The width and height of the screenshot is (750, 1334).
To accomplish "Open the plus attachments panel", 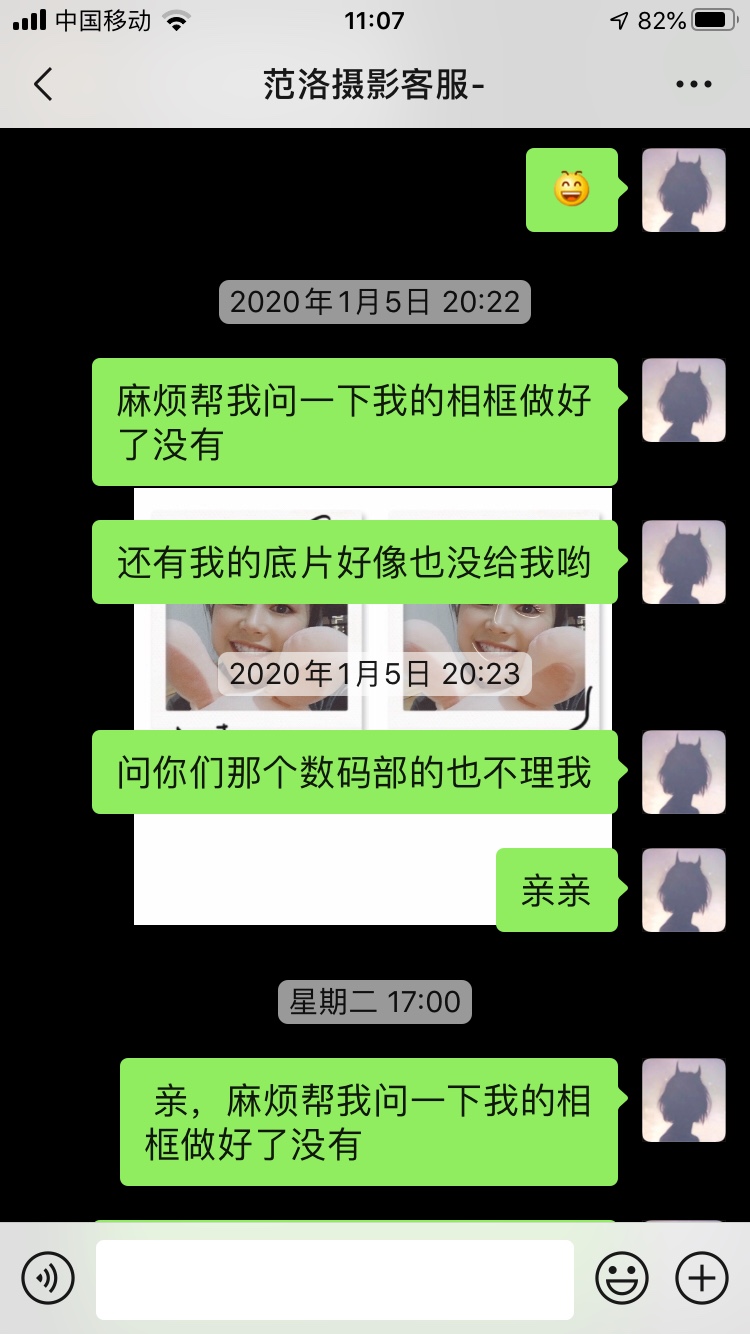I will (702, 1278).
